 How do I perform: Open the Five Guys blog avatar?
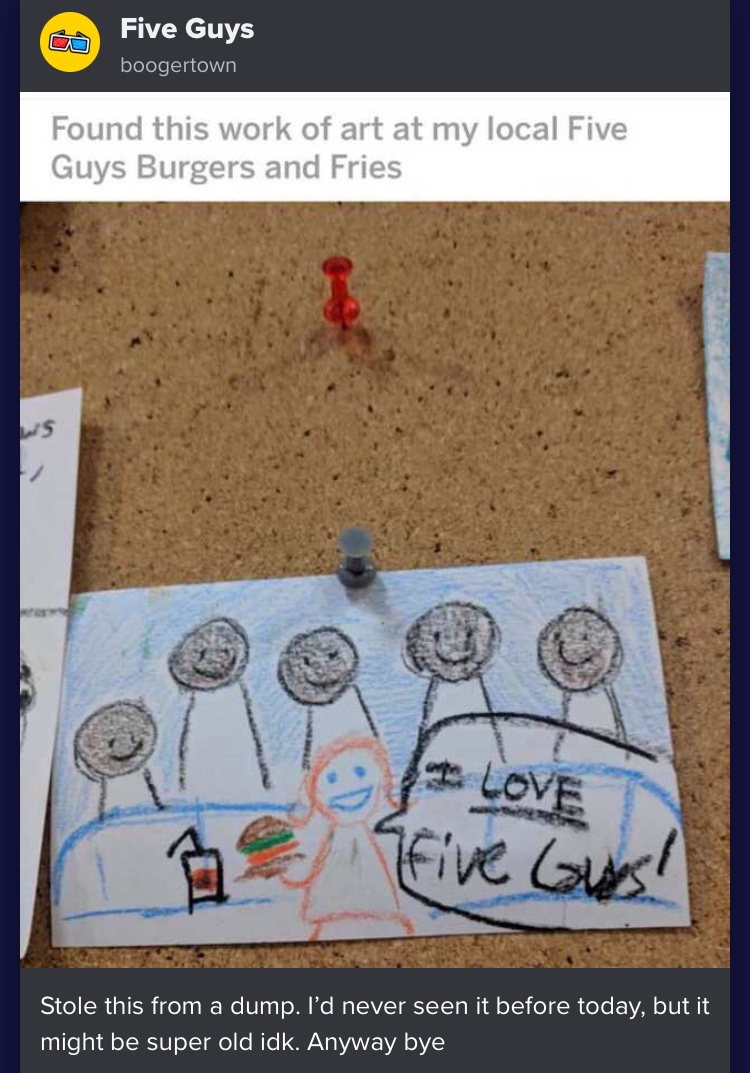tap(69, 43)
